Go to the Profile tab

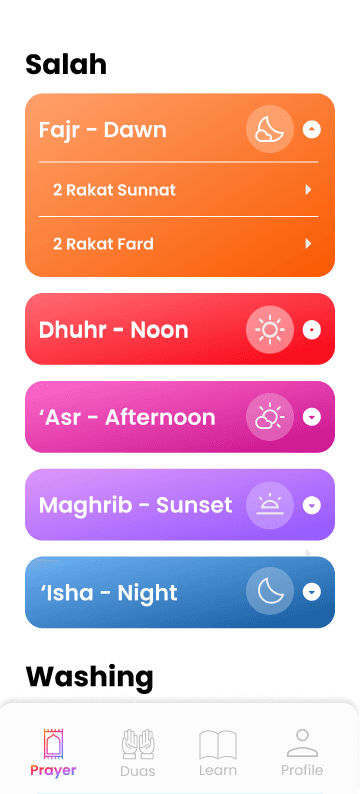coord(302,753)
